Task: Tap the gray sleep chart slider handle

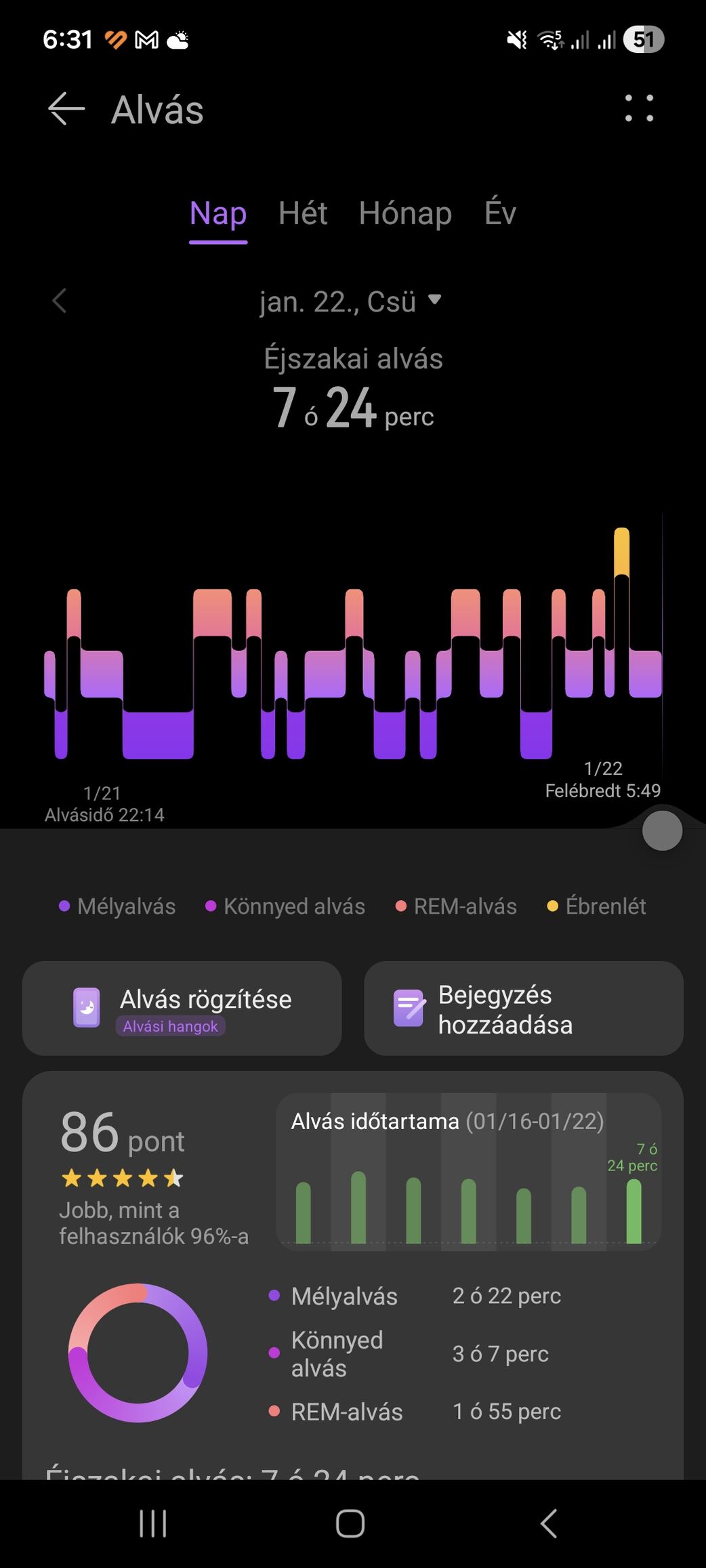Action: coord(662,831)
